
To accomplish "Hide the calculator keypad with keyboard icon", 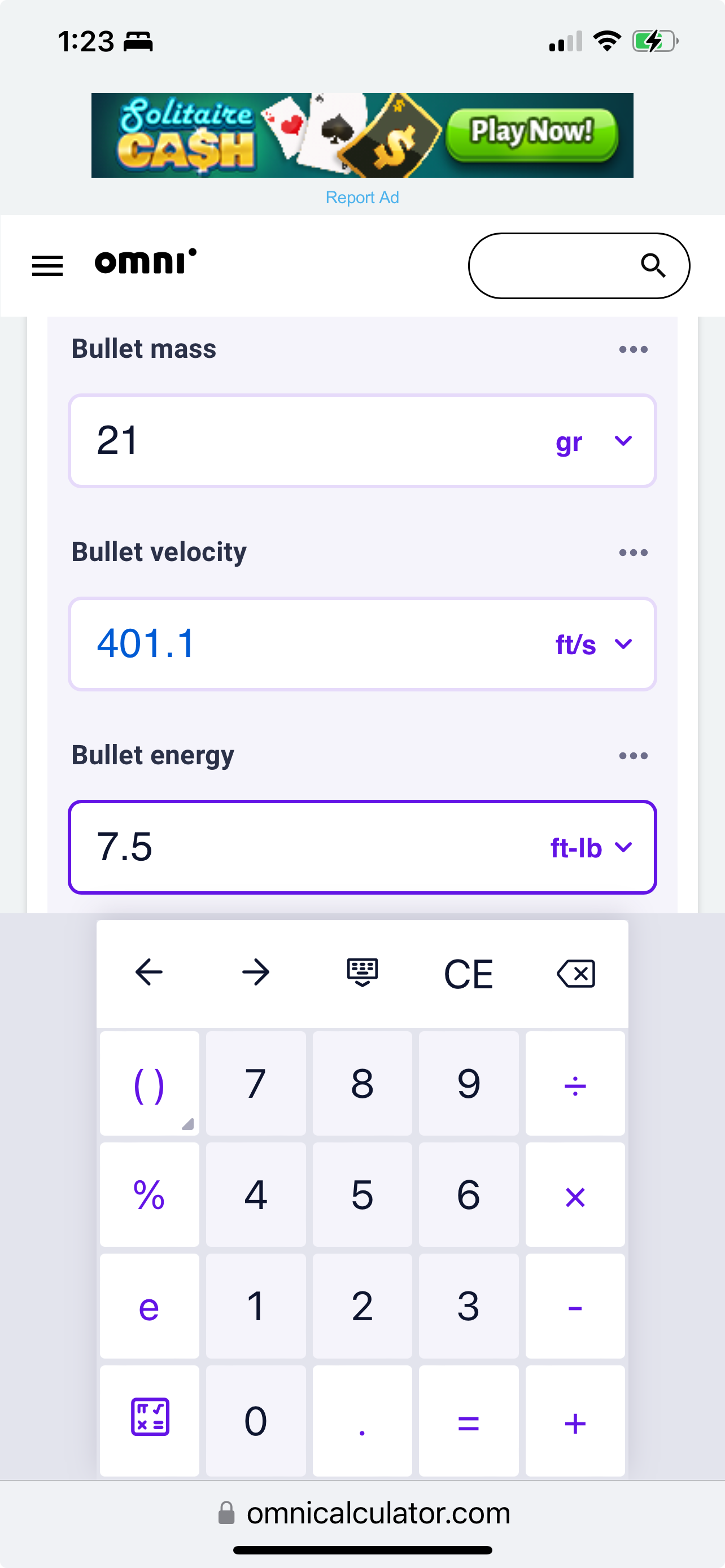I will point(362,972).
